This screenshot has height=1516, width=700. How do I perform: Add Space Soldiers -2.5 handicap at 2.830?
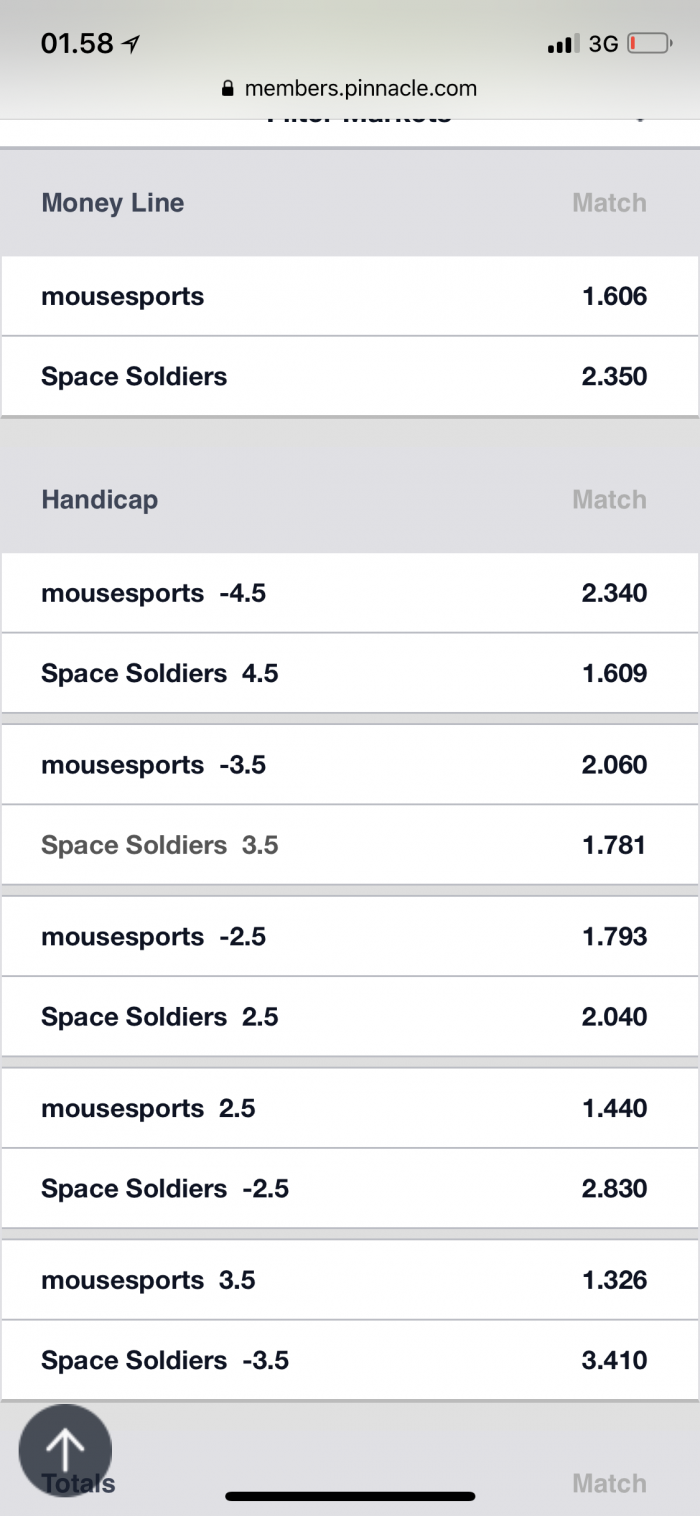pos(350,1188)
